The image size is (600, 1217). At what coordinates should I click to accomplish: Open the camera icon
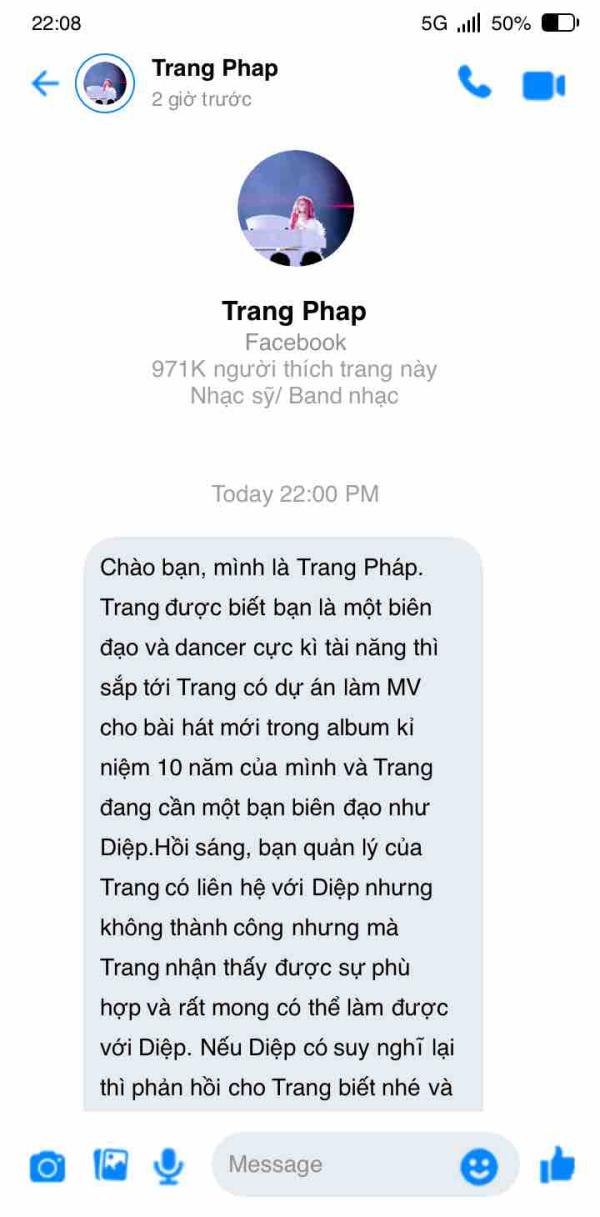point(47,1166)
